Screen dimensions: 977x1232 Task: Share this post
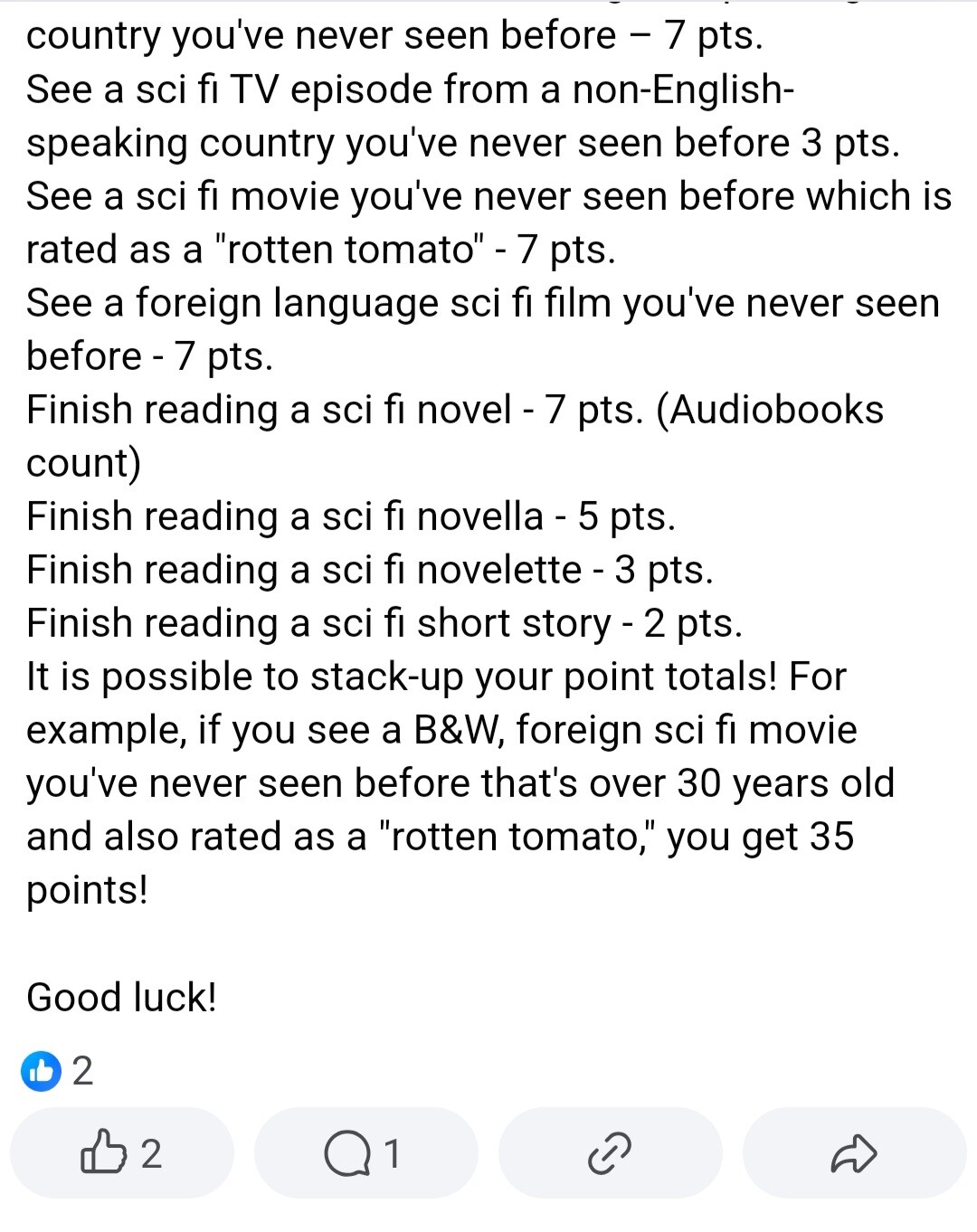coord(854,1153)
